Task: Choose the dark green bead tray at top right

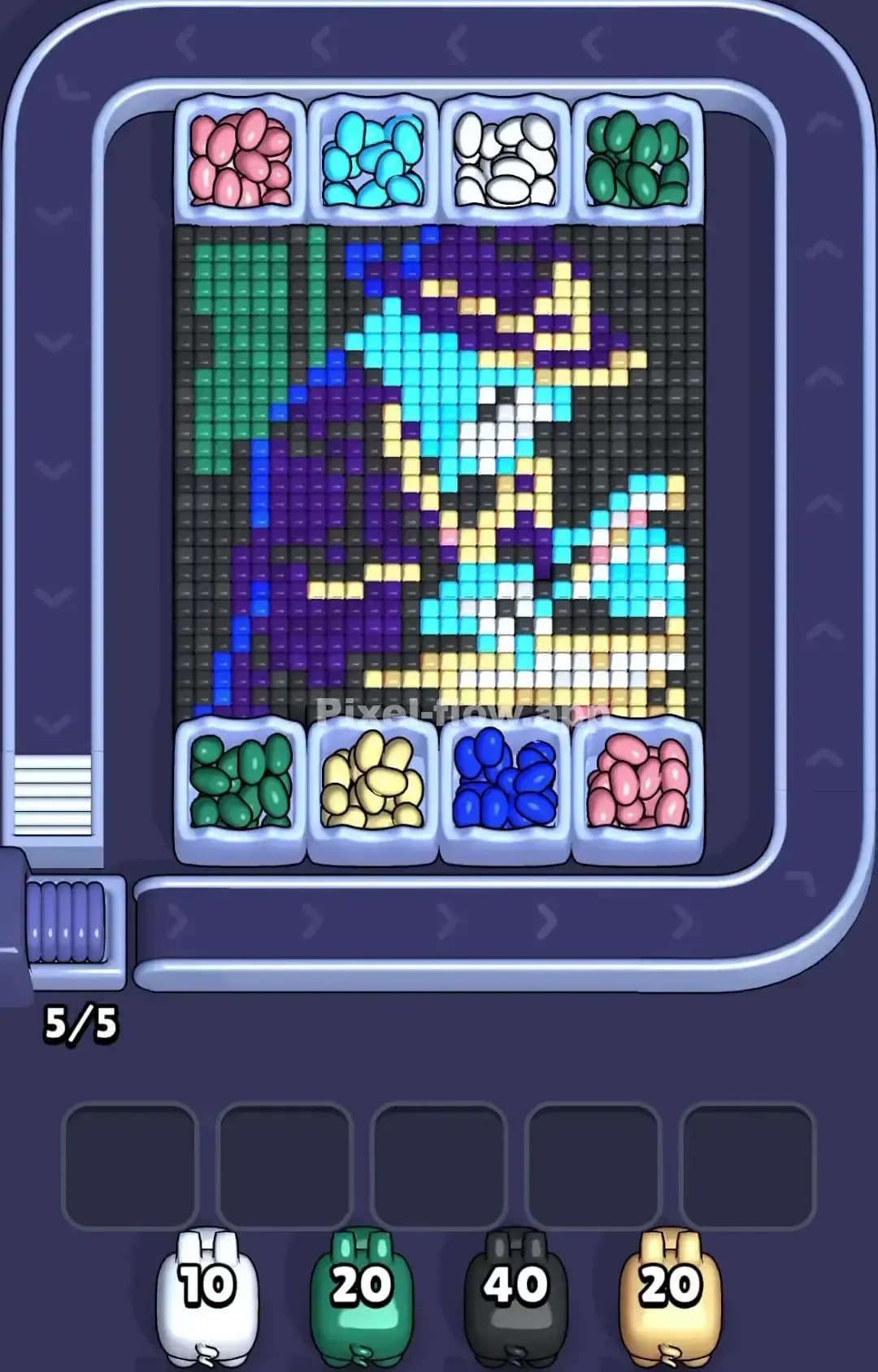Action: click(638, 158)
